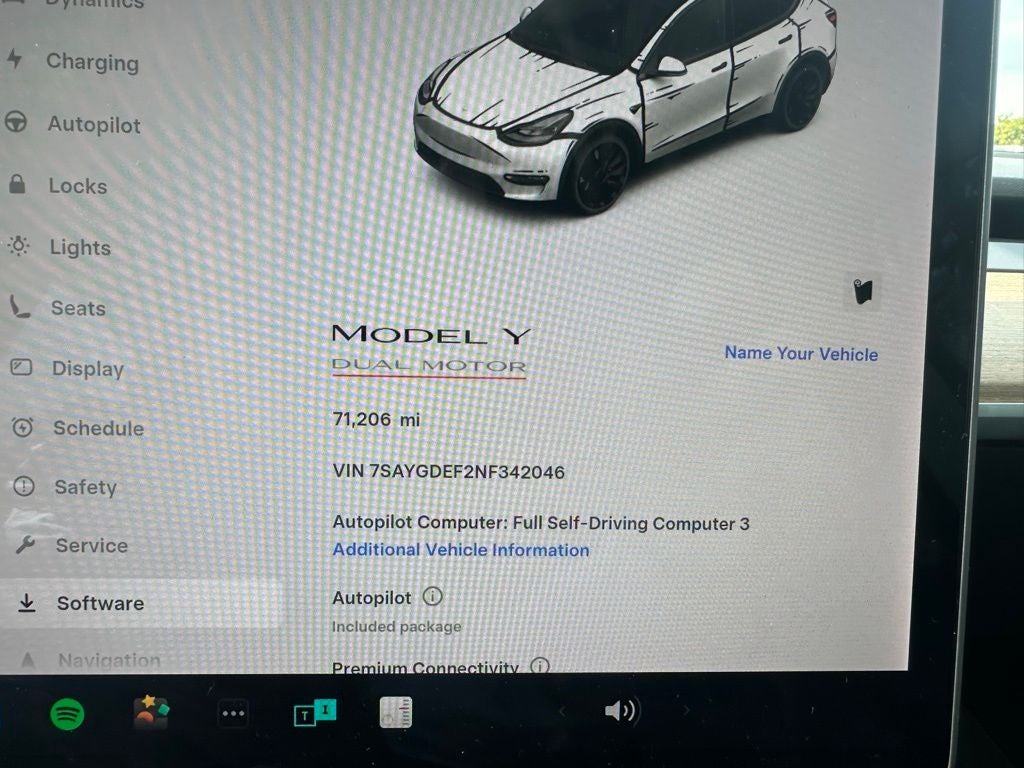1024x768 pixels.
Task: Tap the volume speaker icon
Action: (x=620, y=711)
